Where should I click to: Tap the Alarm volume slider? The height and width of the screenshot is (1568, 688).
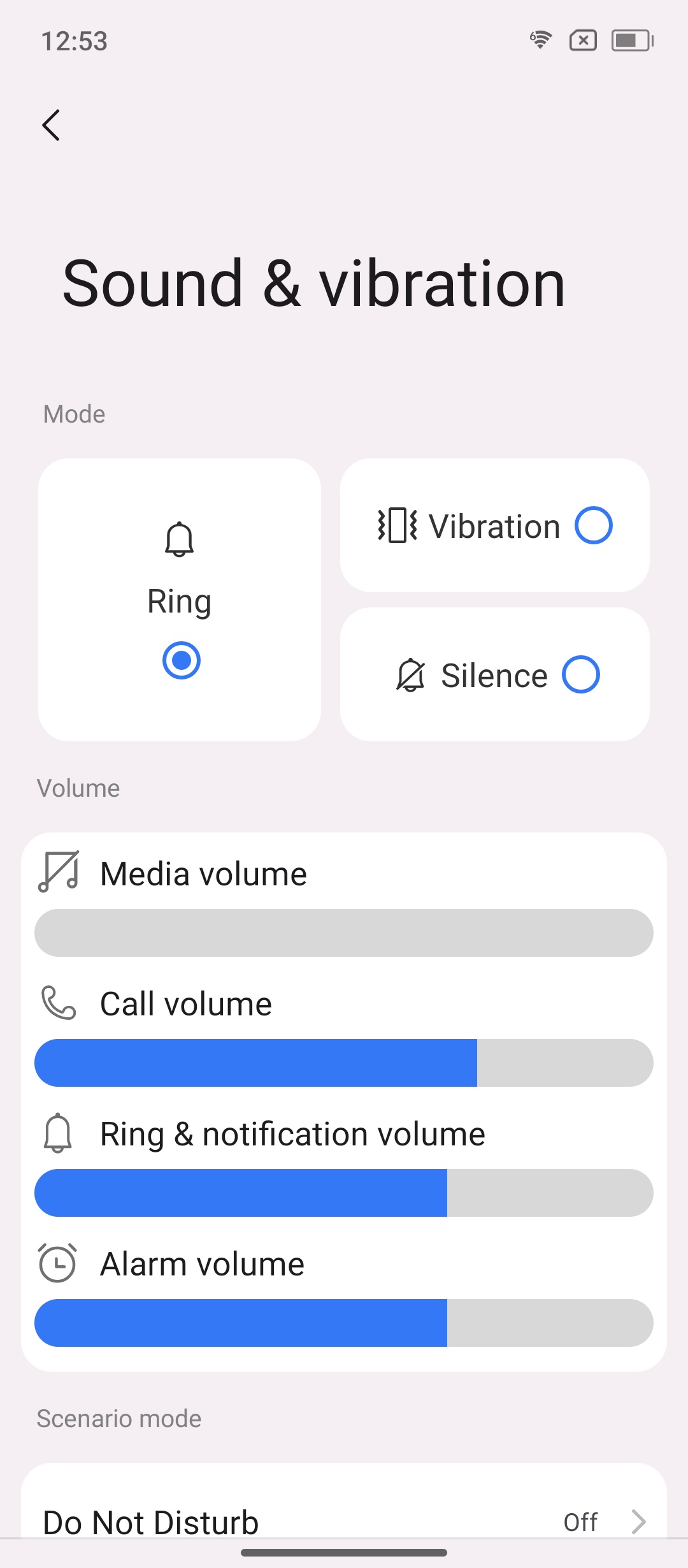344,1323
